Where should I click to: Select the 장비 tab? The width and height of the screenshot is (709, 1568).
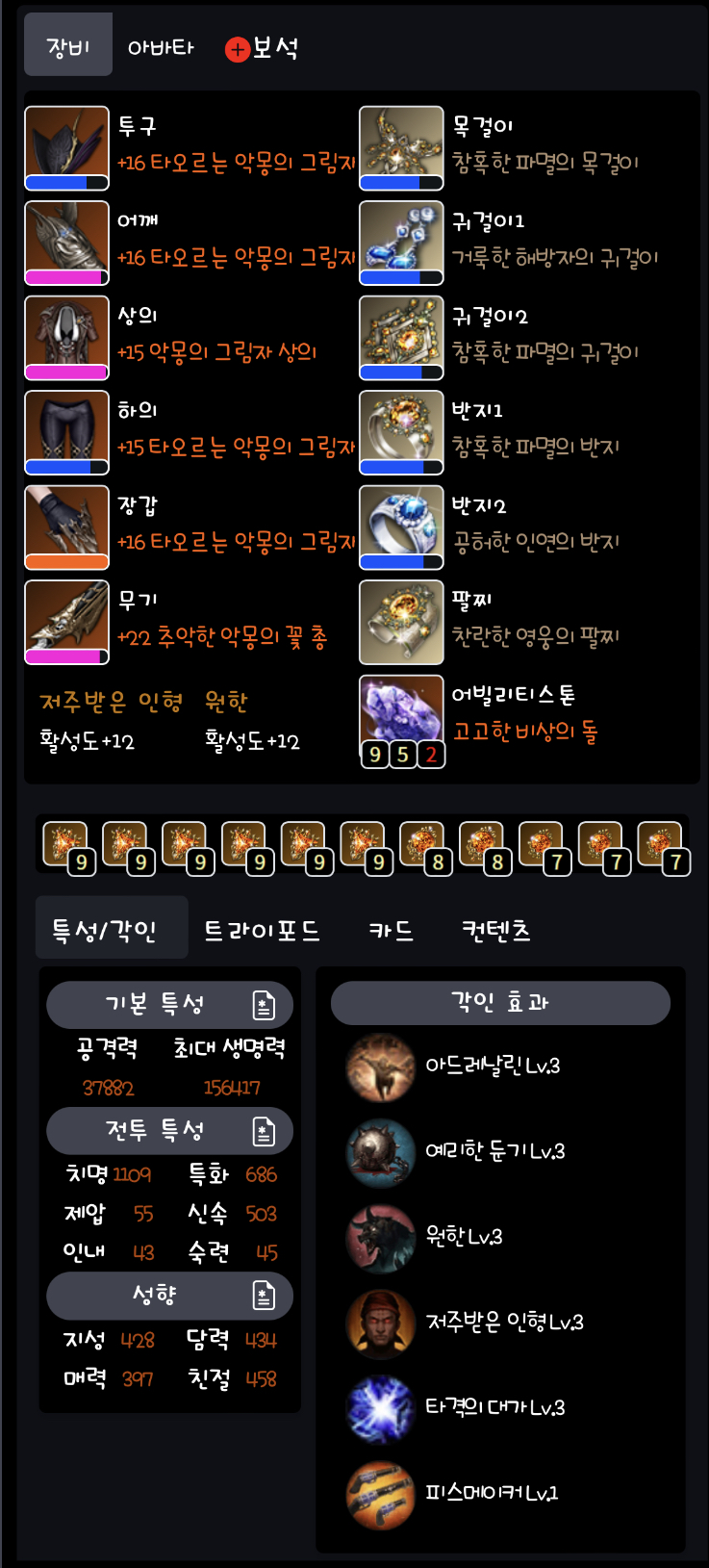point(68,46)
